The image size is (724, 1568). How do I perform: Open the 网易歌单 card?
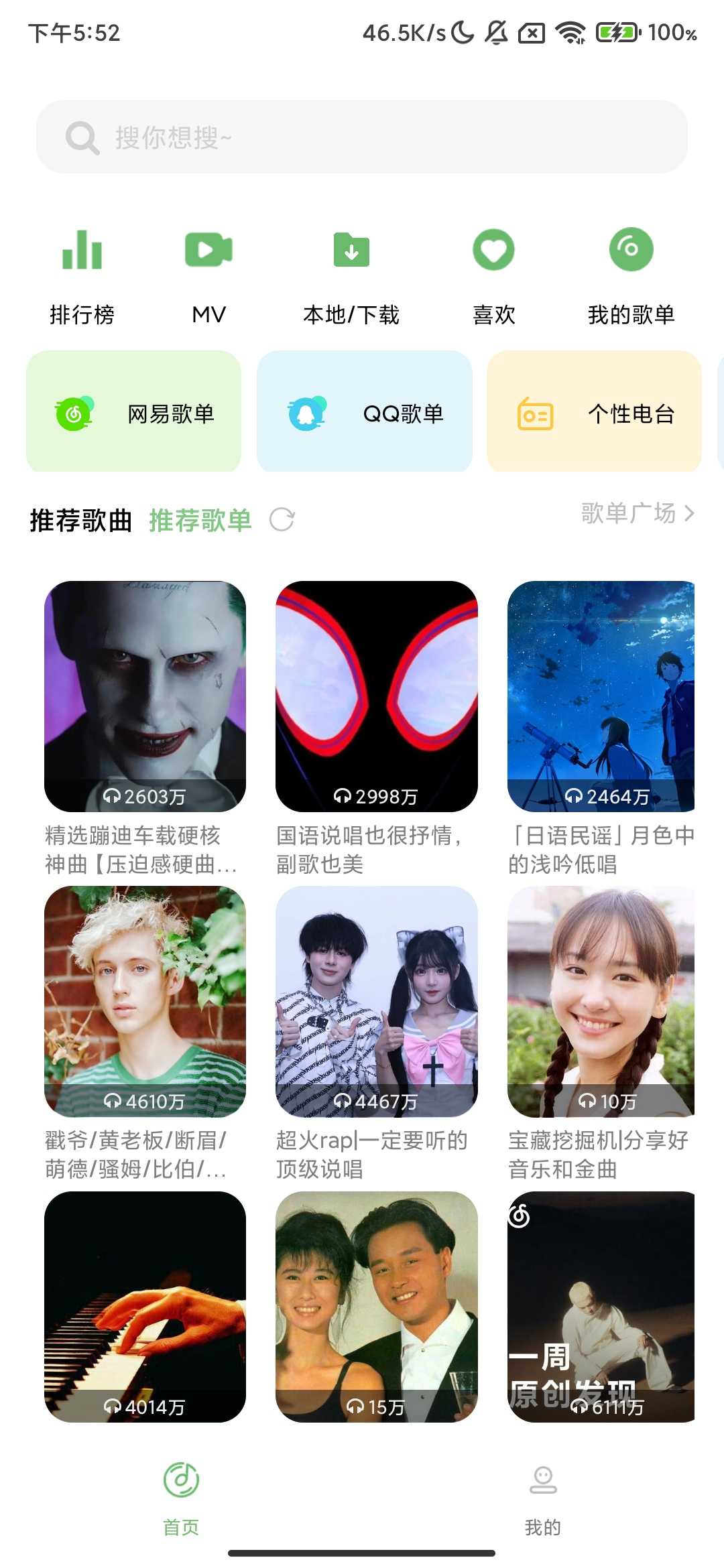point(133,411)
